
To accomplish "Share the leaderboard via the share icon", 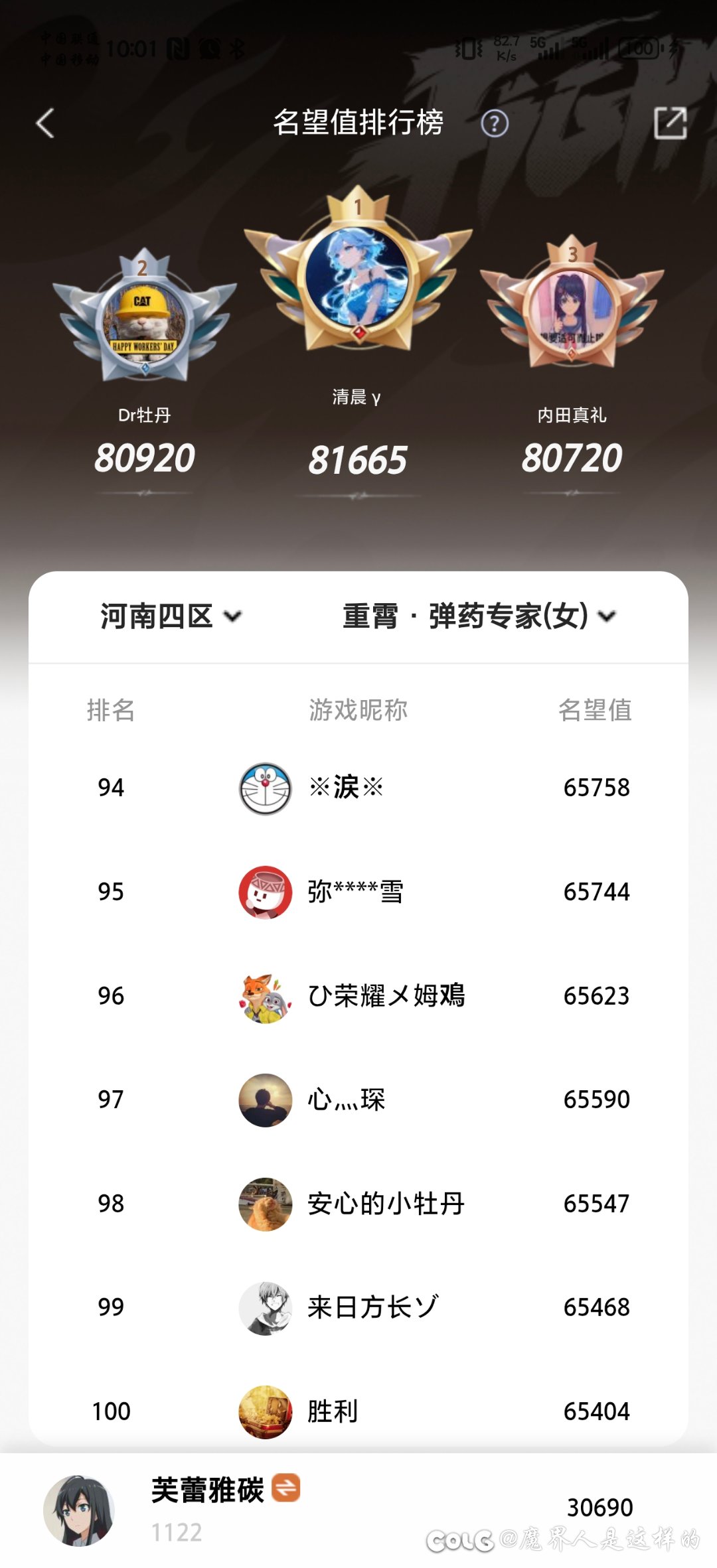I will click(x=670, y=123).
